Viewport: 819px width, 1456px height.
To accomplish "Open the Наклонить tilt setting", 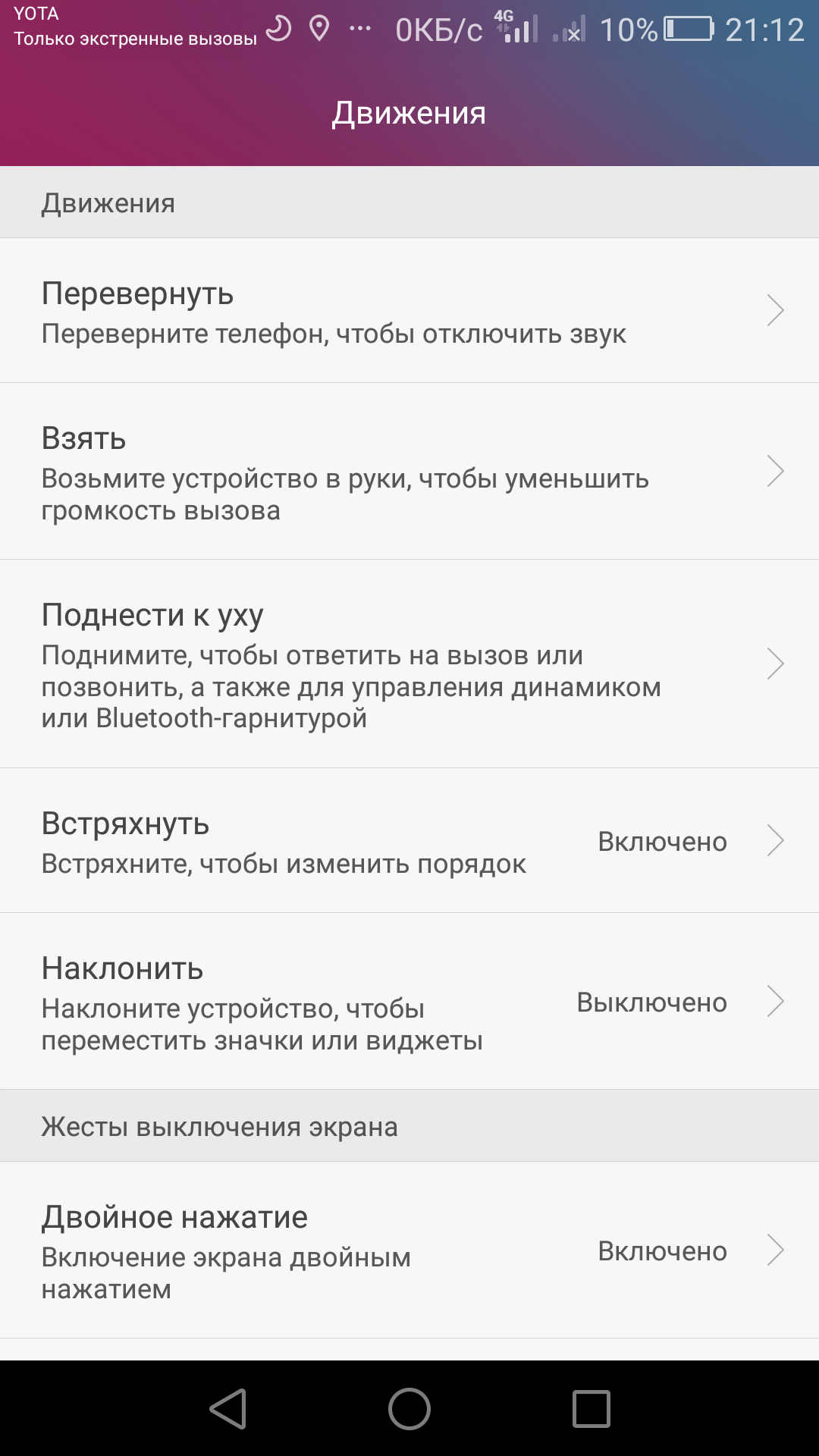I will [x=409, y=1001].
